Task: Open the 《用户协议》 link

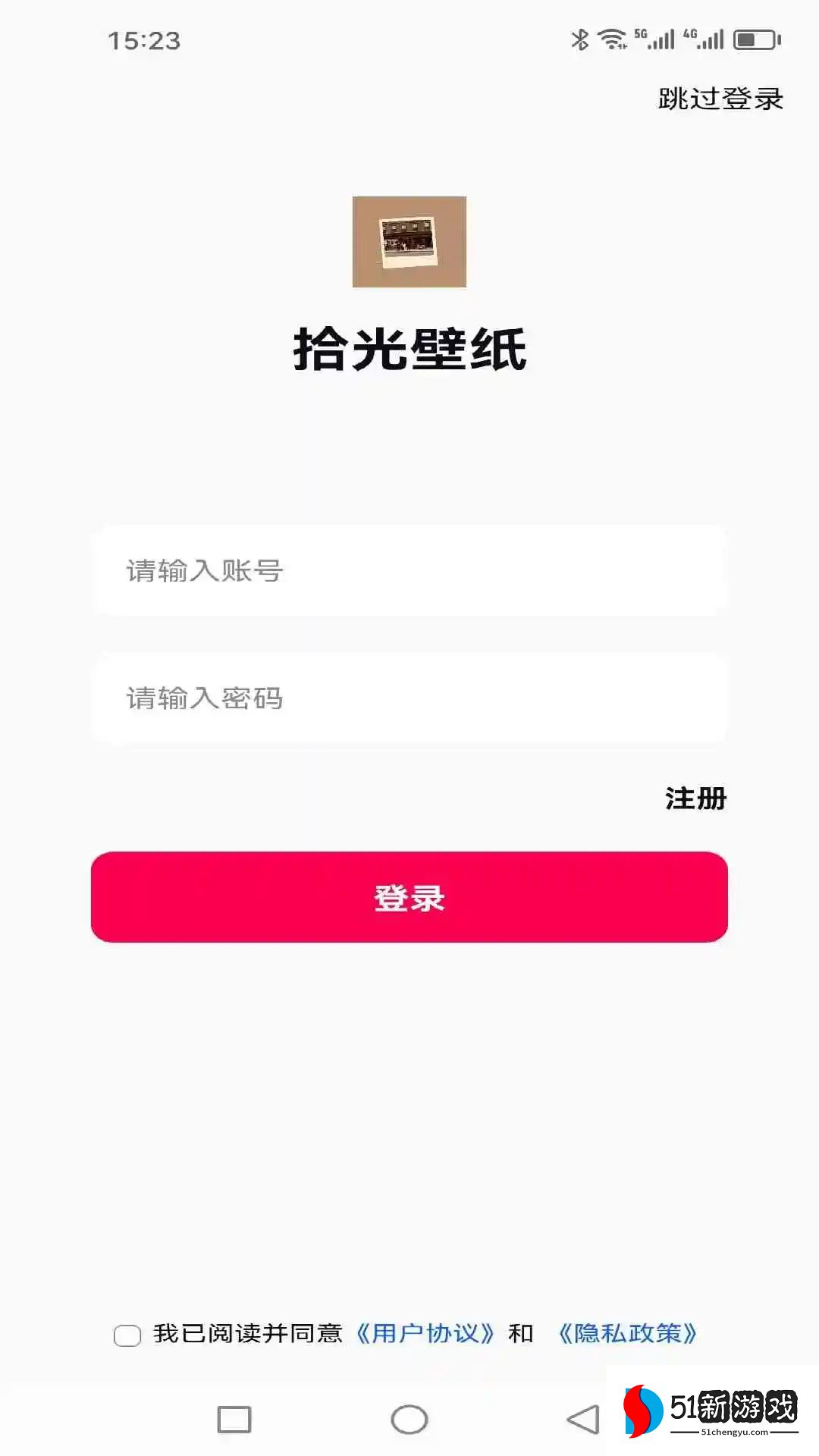Action: (425, 1334)
